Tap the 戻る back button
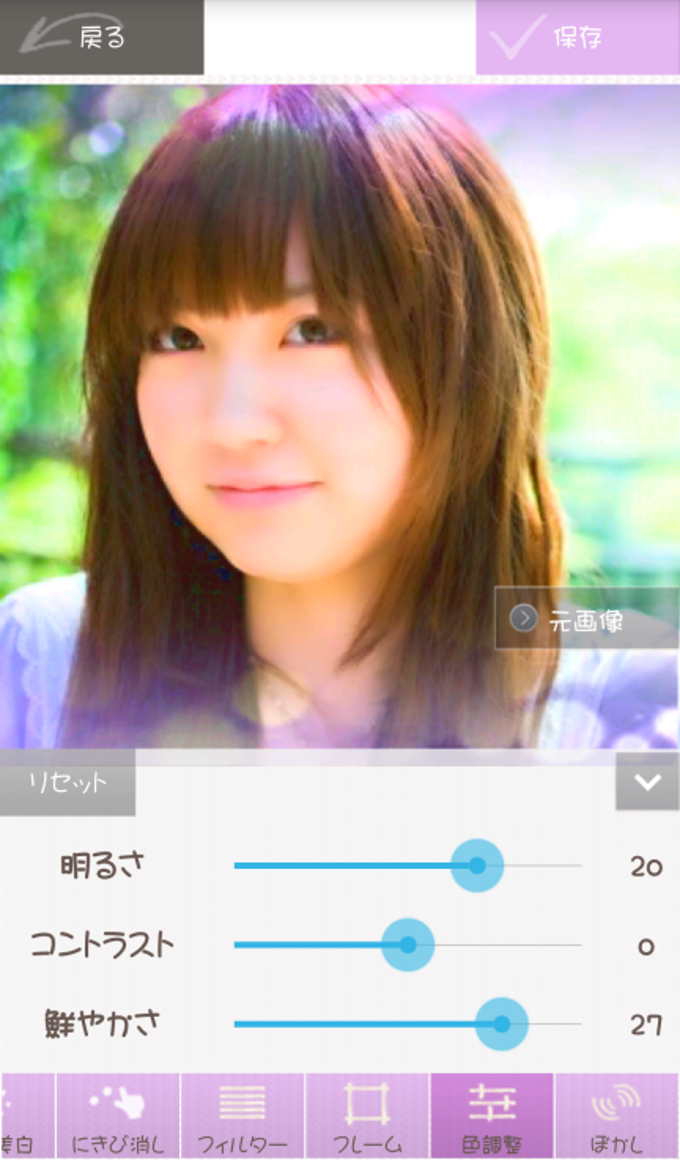 (x=100, y=38)
